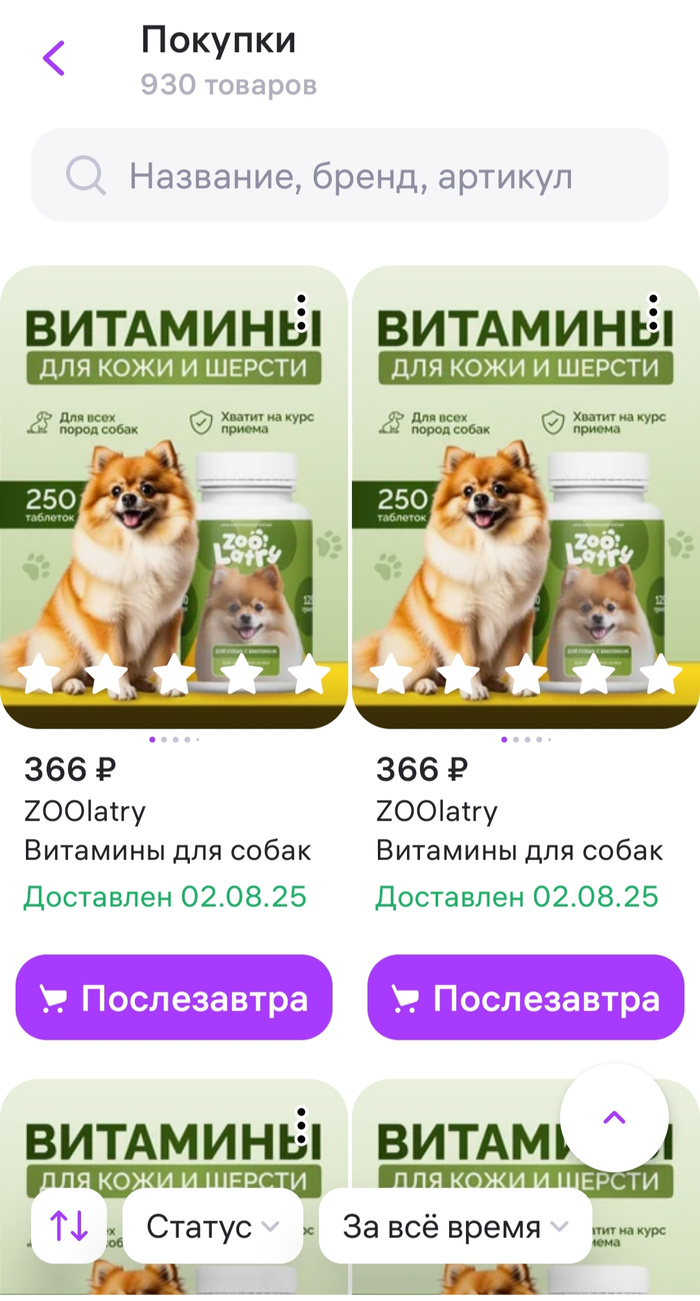Open the За всё время period filter
The height and width of the screenshot is (1301, 700).
[455, 1226]
